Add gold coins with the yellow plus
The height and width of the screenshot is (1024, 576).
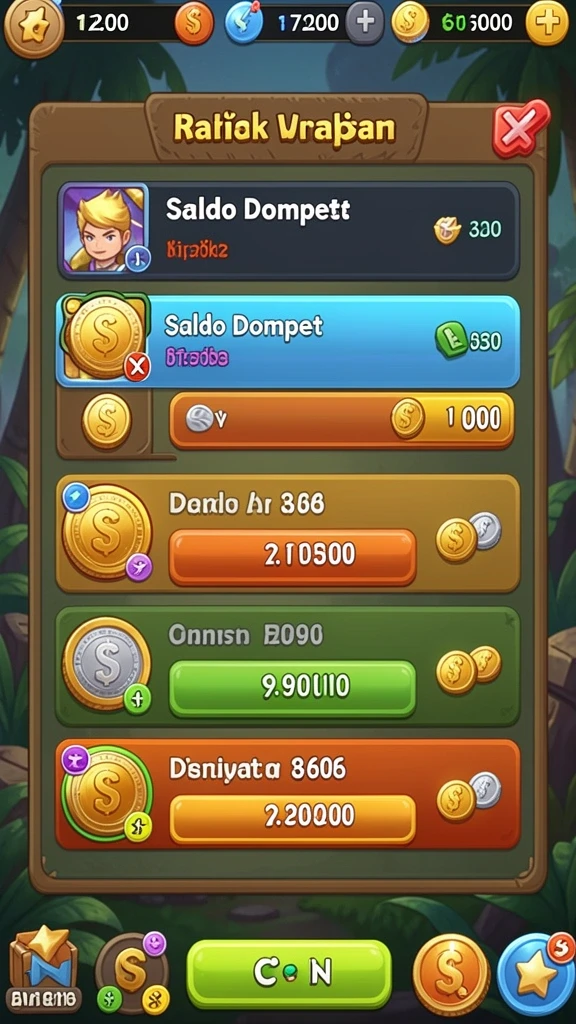point(547,22)
